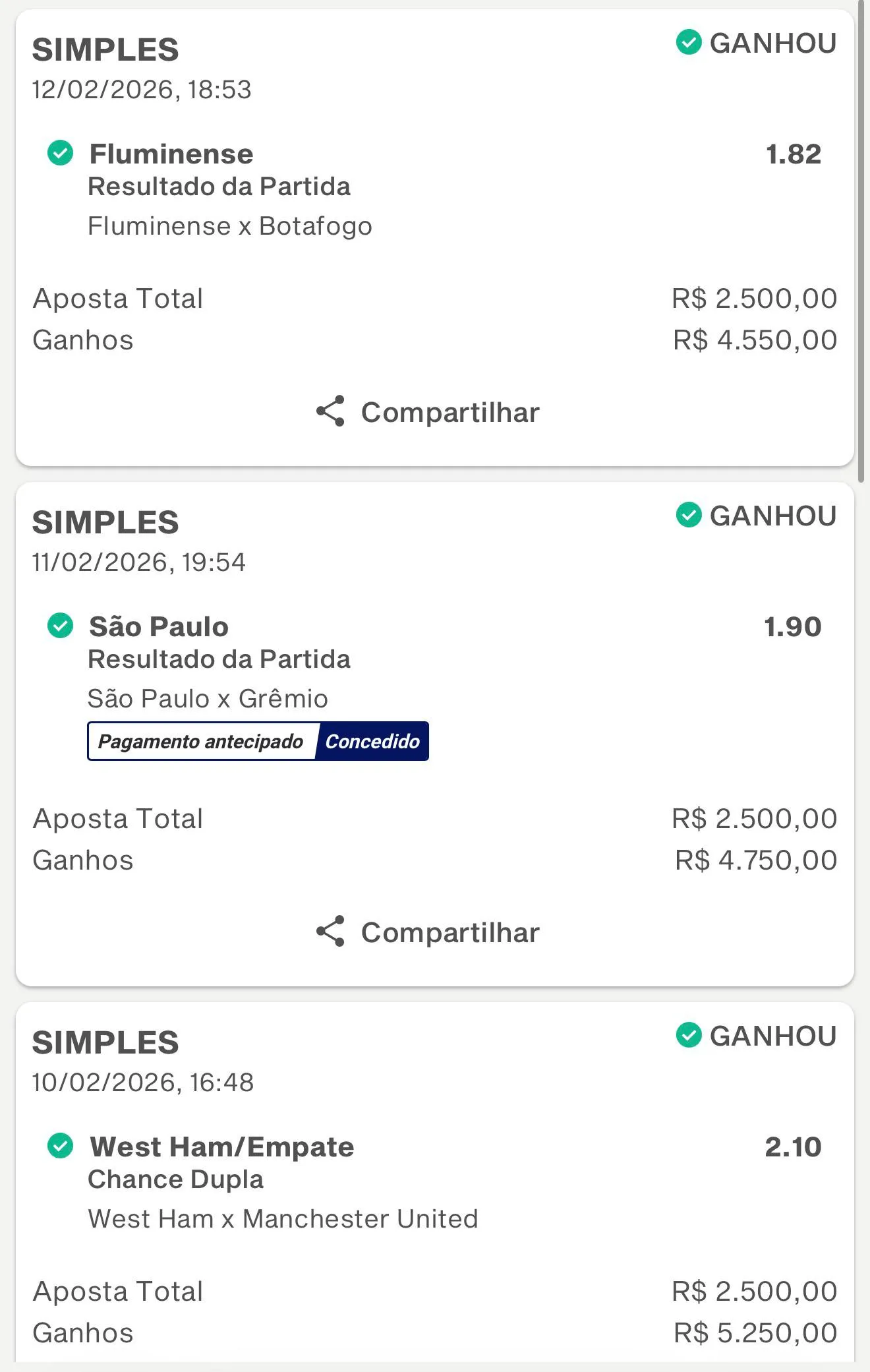The image size is (870, 1372).
Task: Click the green check icon beside Fluminense
Action: 61,153
